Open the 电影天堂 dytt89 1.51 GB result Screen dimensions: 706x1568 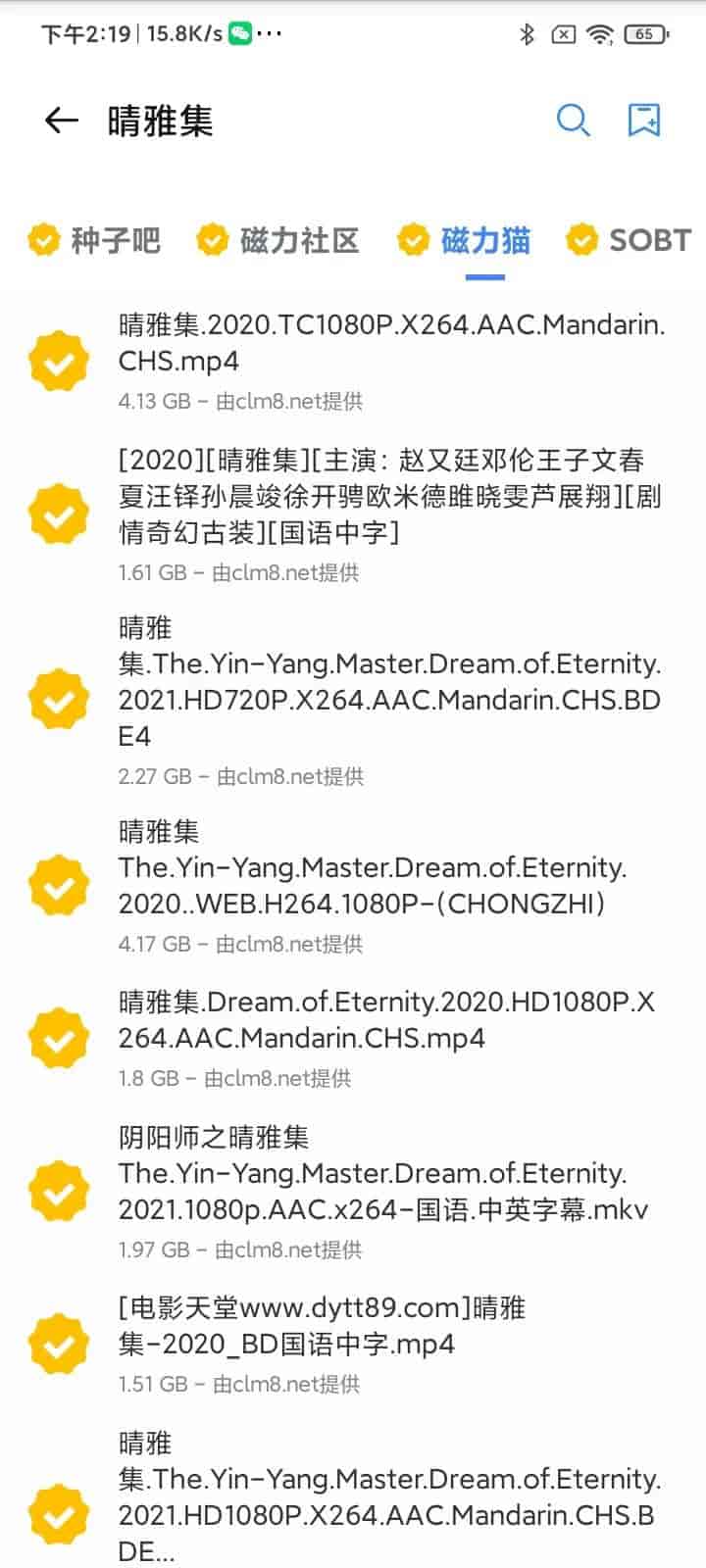click(x=353, y=1344)
